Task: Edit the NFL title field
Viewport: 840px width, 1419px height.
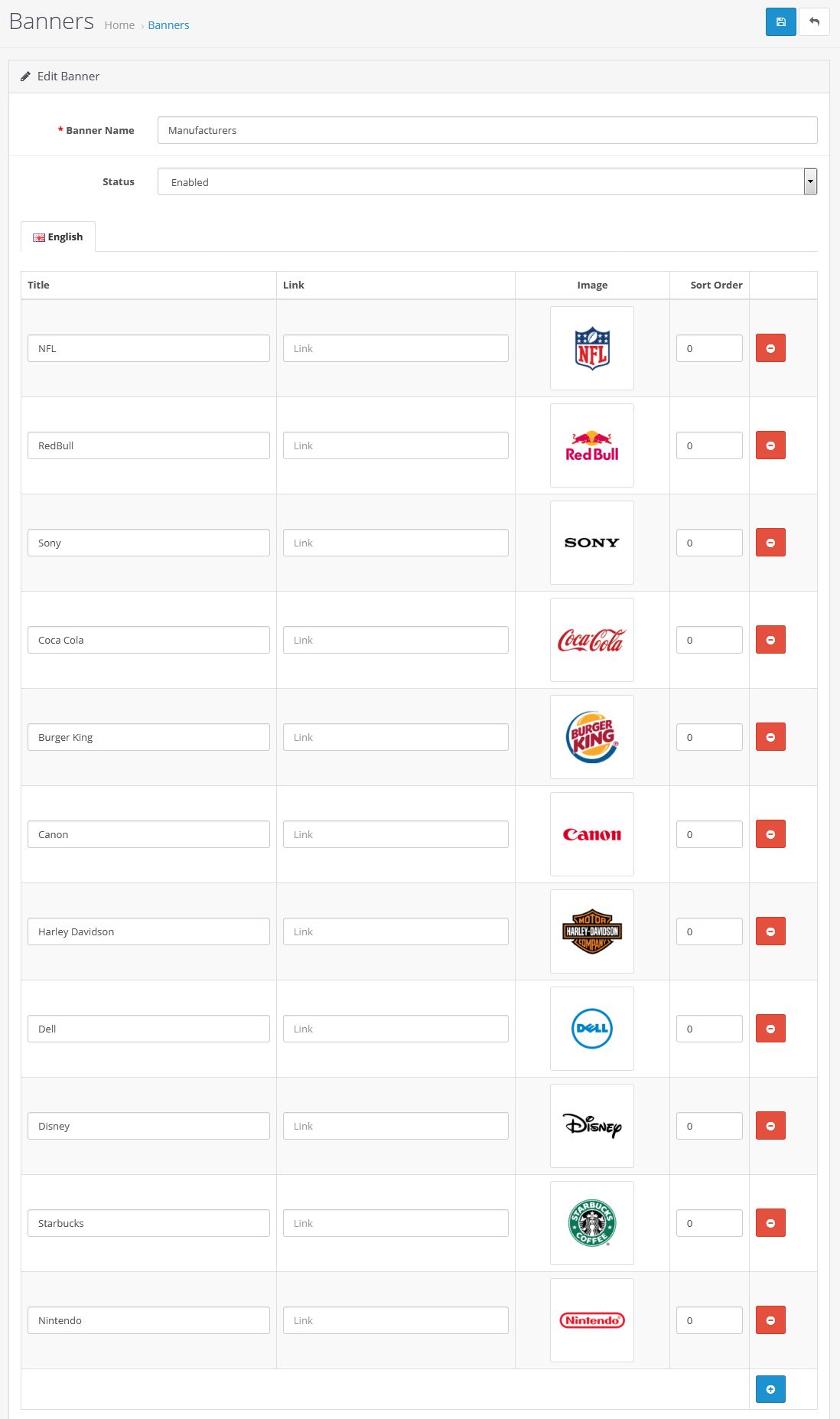Action: click(x=148, y=348)
